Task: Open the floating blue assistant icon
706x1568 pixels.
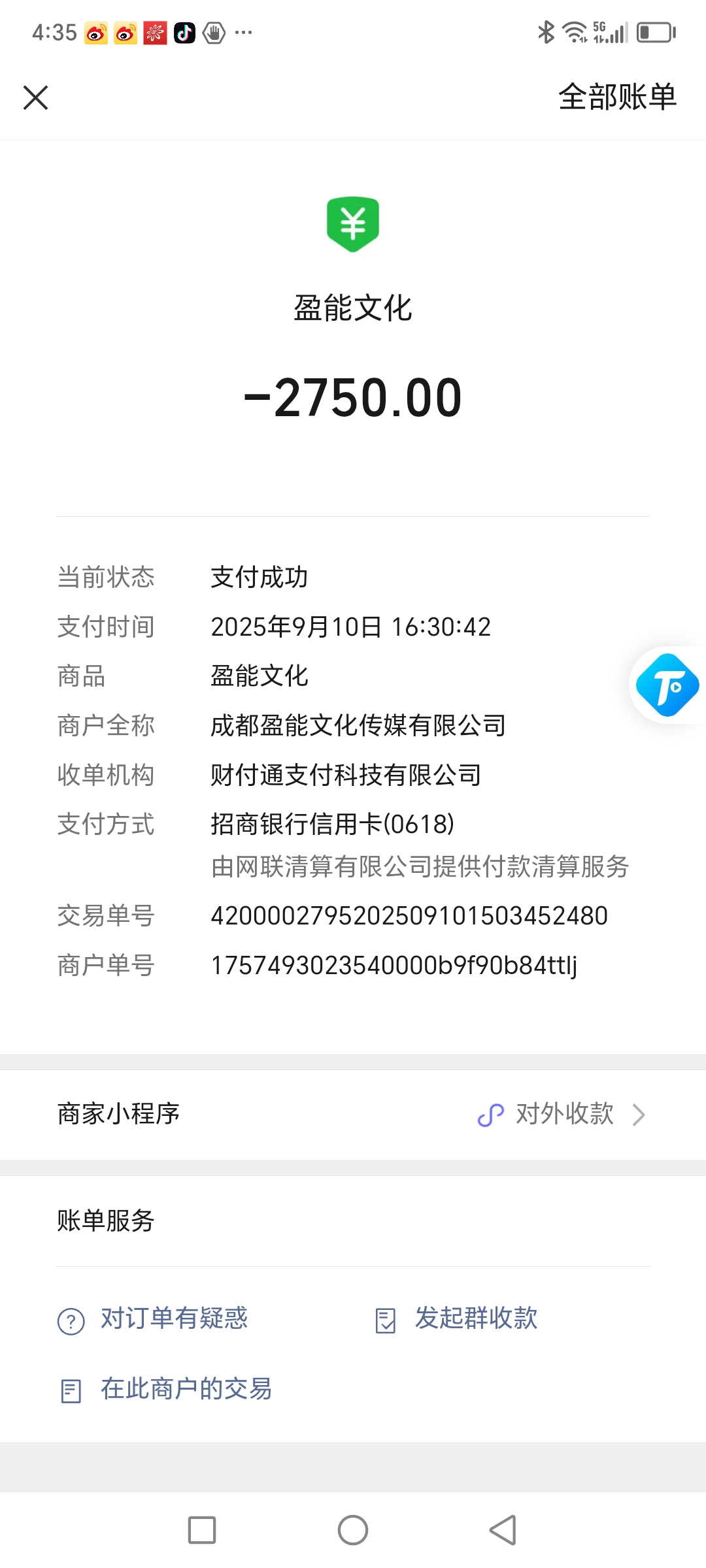Action: pyautogui.click(x=667, y=685)
